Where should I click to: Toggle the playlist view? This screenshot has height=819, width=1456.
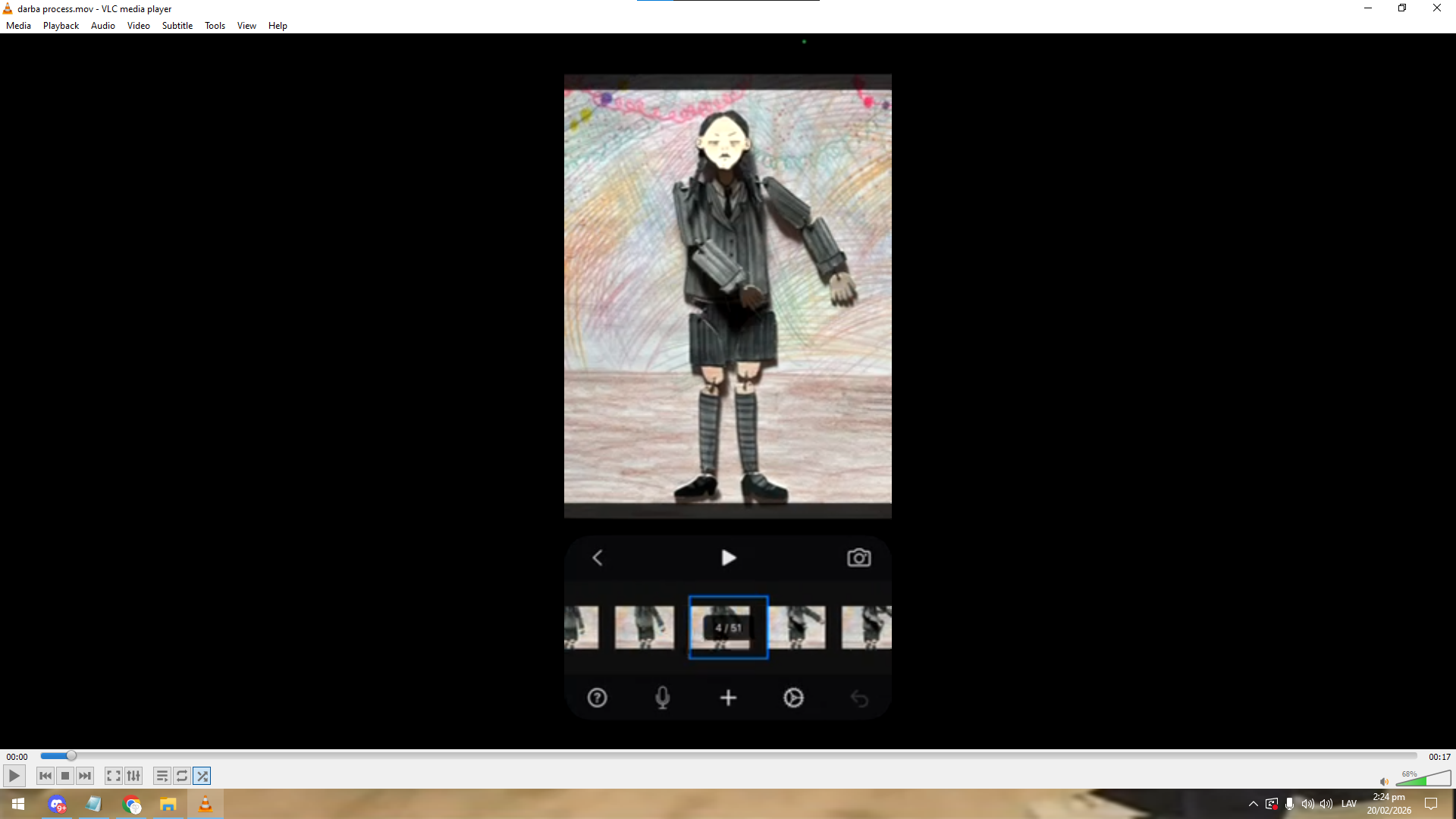click(162, 776)
